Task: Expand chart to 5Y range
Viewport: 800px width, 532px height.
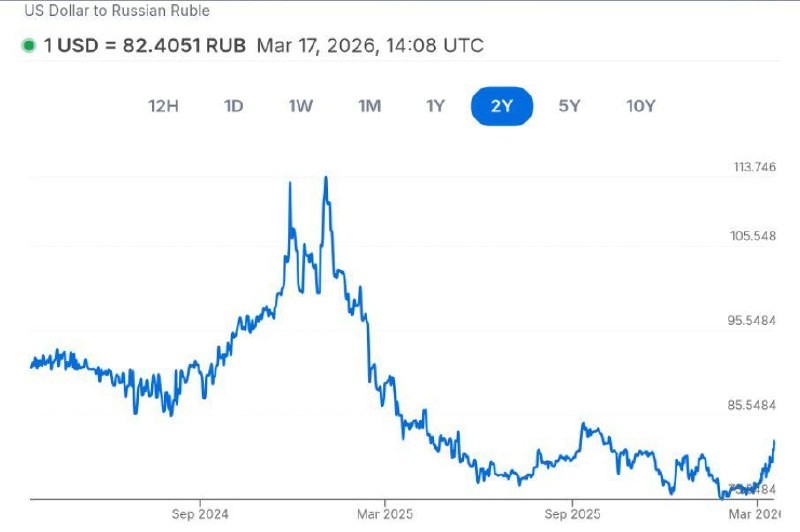Action: click(569, 106)
